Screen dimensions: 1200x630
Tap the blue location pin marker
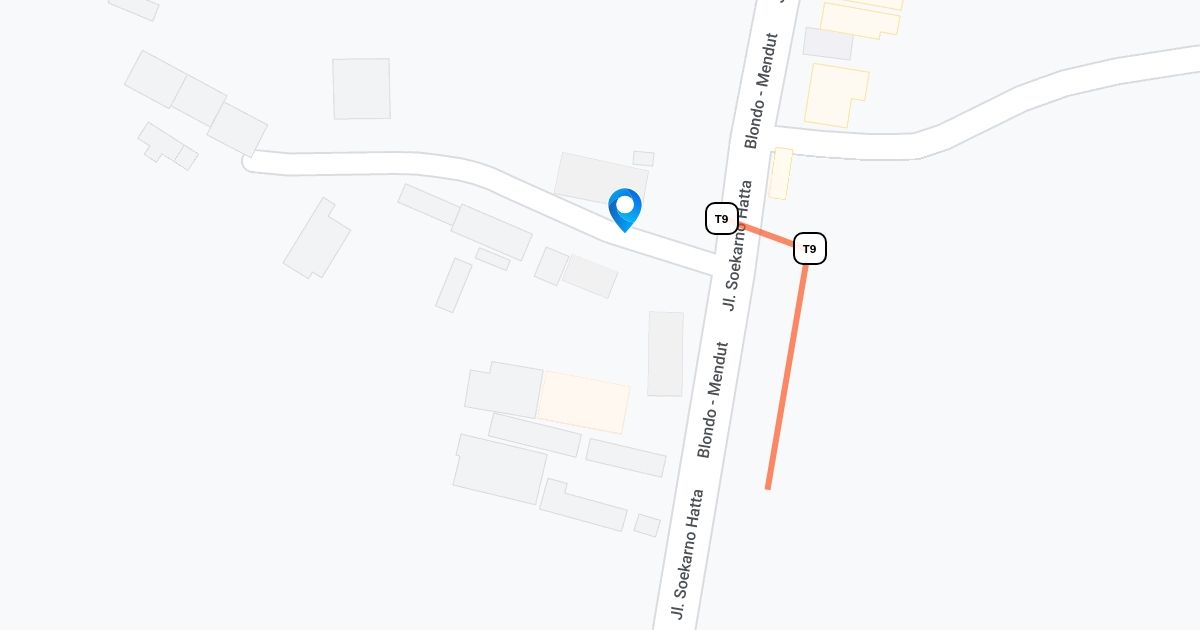(x=625, y=208)
